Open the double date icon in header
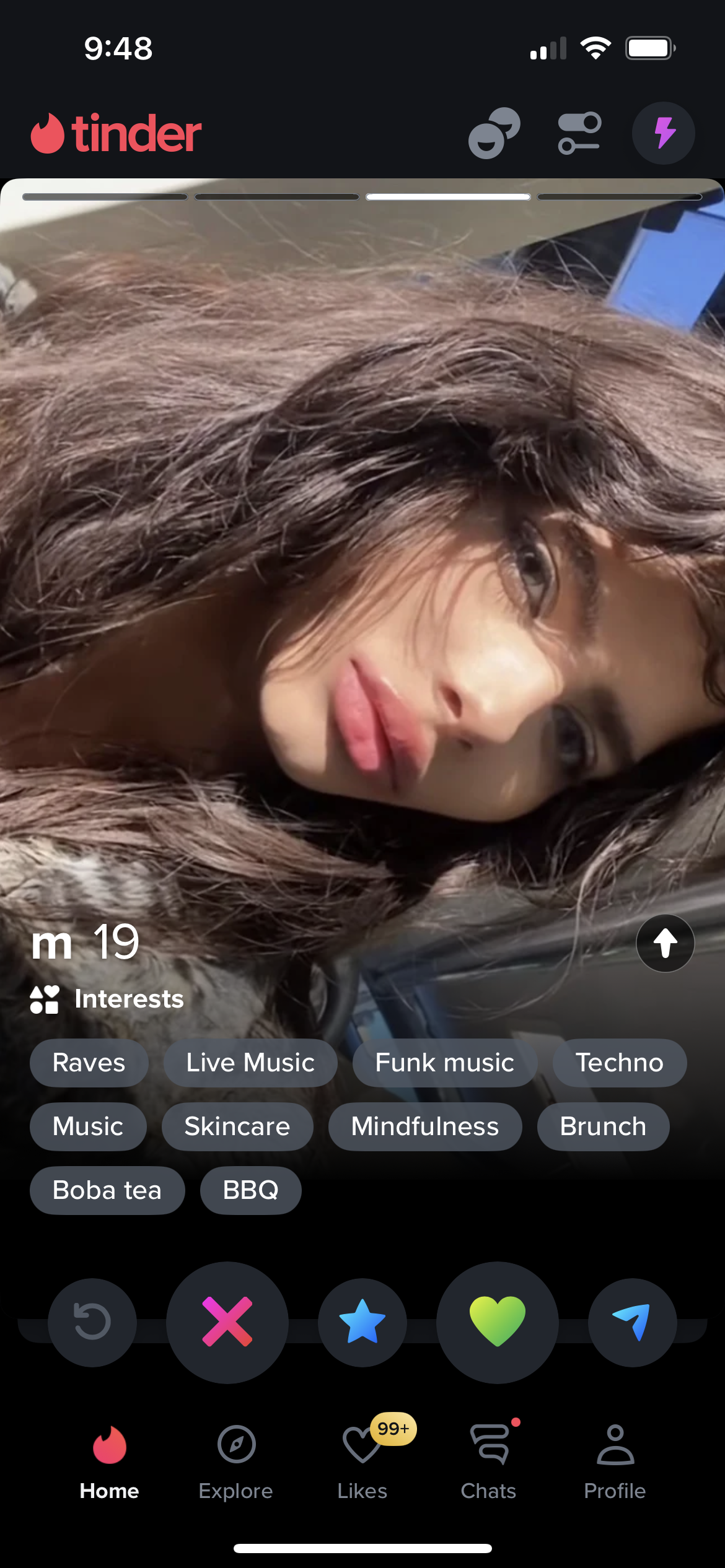Screen dimensions: 725x1568 (494, 133)
